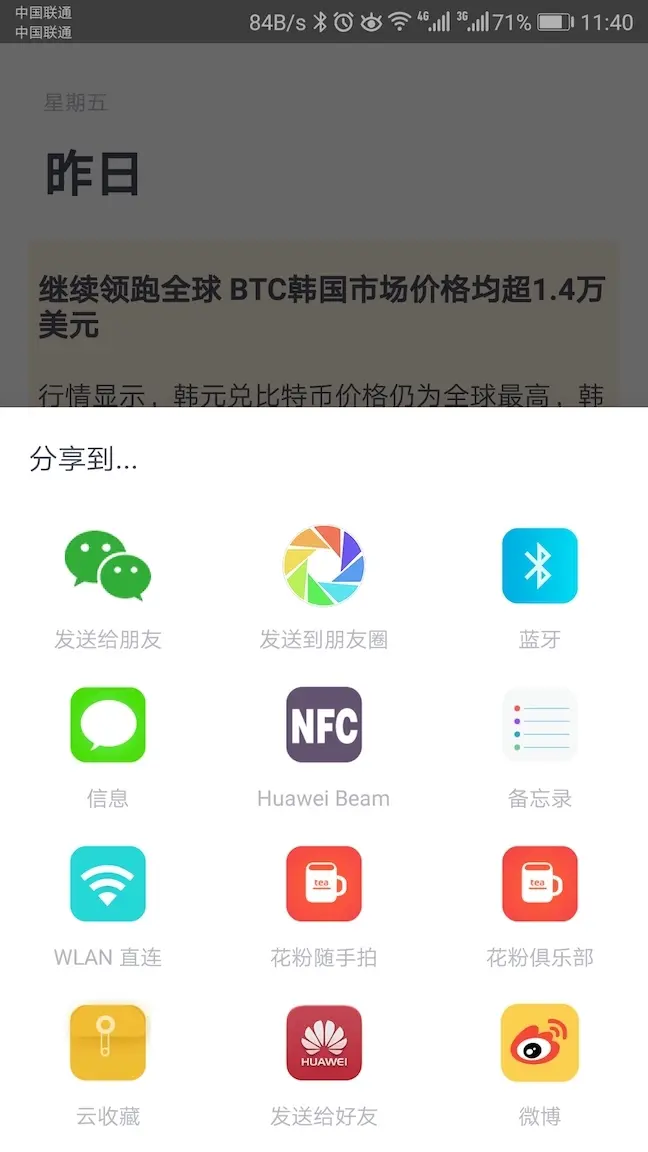
Task: Select WLAN 直连 to share
Action: click(x=108, y=884)
